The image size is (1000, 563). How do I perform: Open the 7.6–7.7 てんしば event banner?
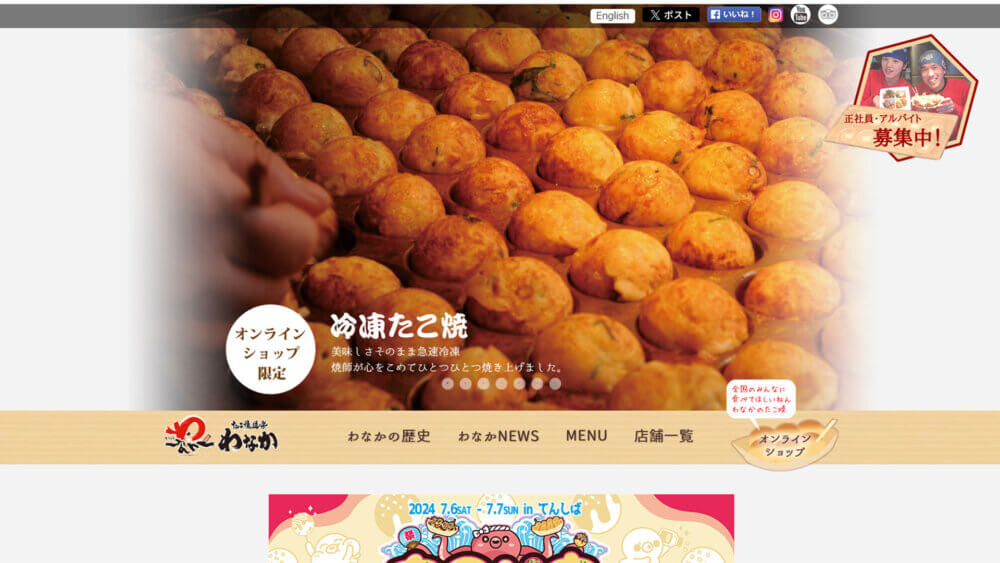click(x=501, y=528)
